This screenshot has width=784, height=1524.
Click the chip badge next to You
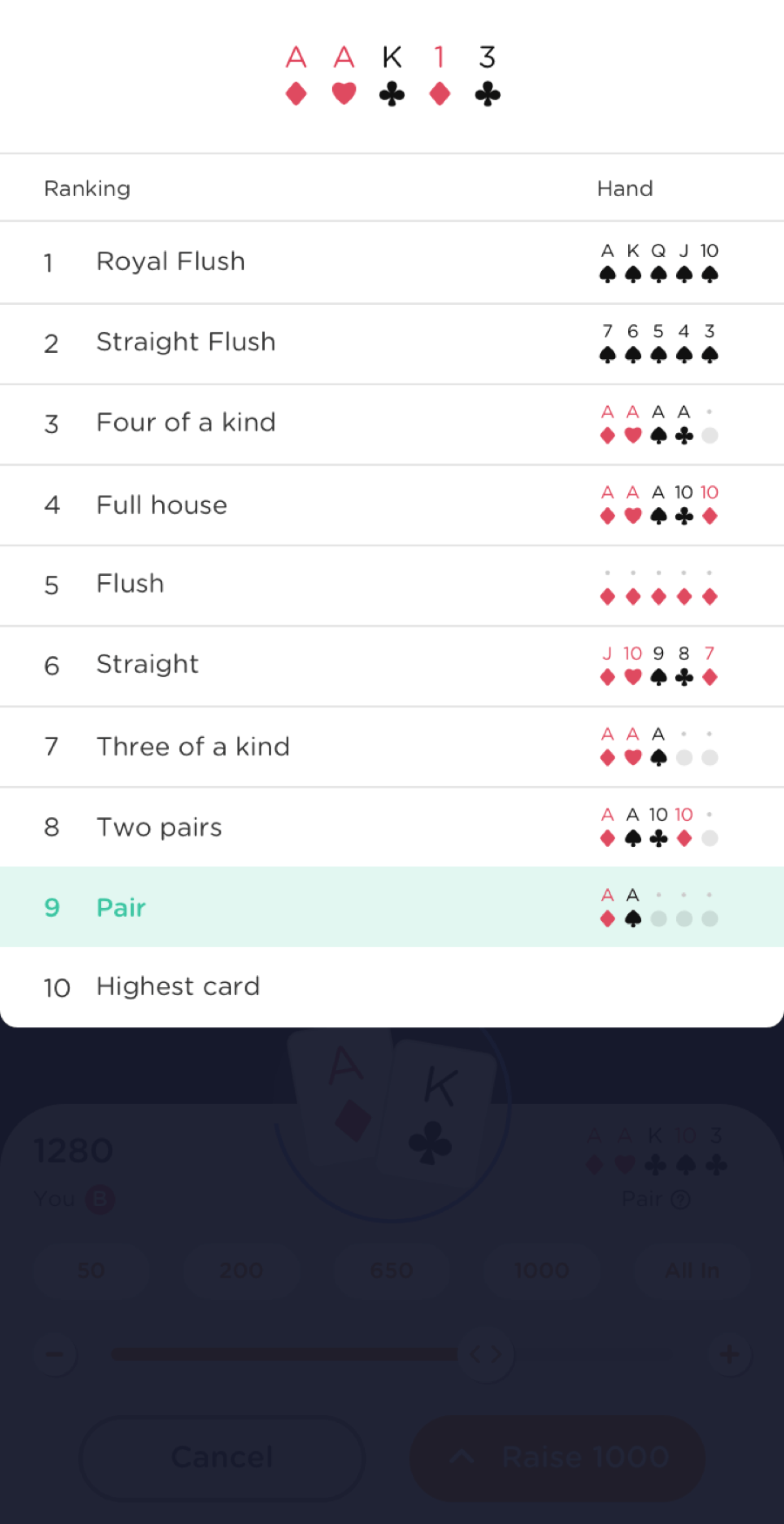(98, 1199)
